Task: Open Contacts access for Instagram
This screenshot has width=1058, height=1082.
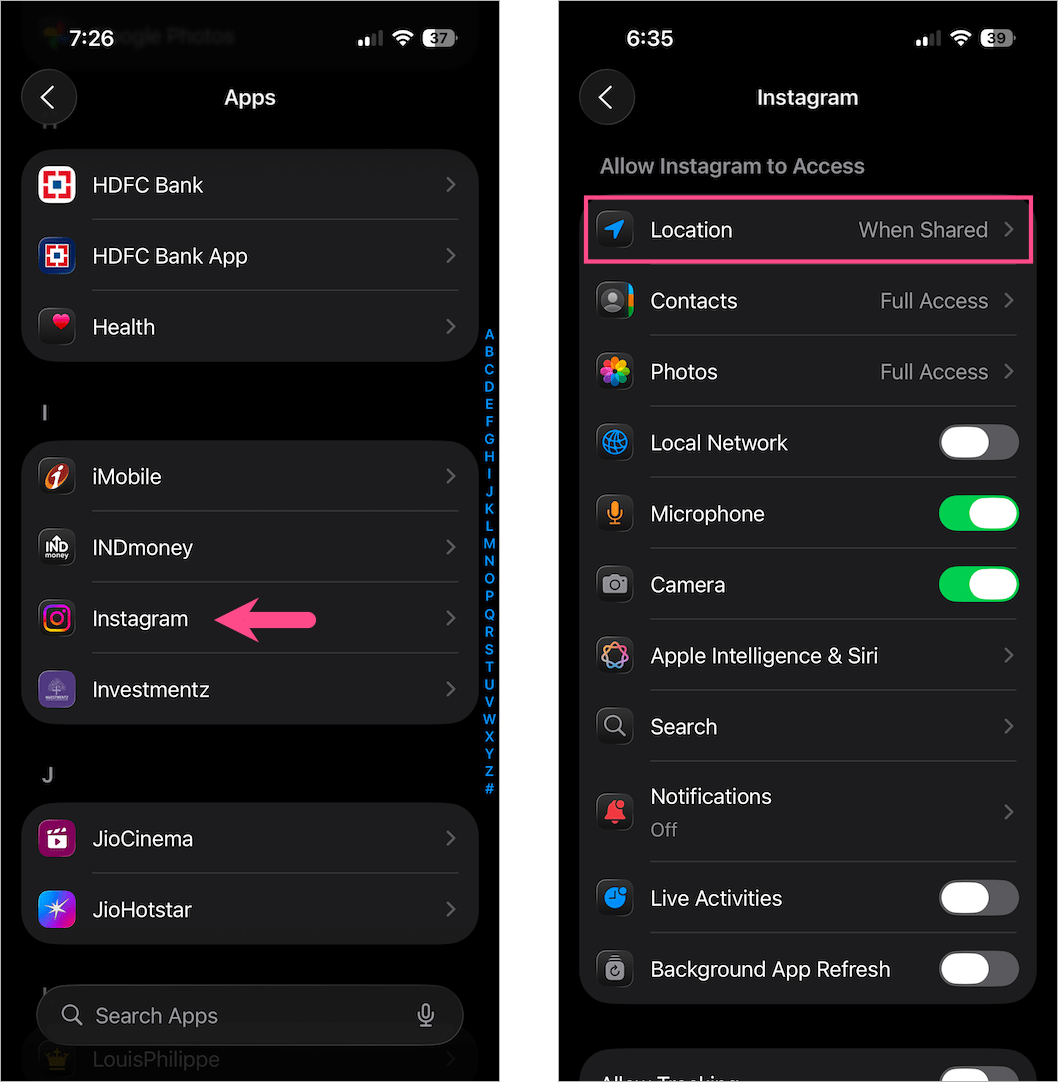Action: pyautogui.click(x=807, y=301)
